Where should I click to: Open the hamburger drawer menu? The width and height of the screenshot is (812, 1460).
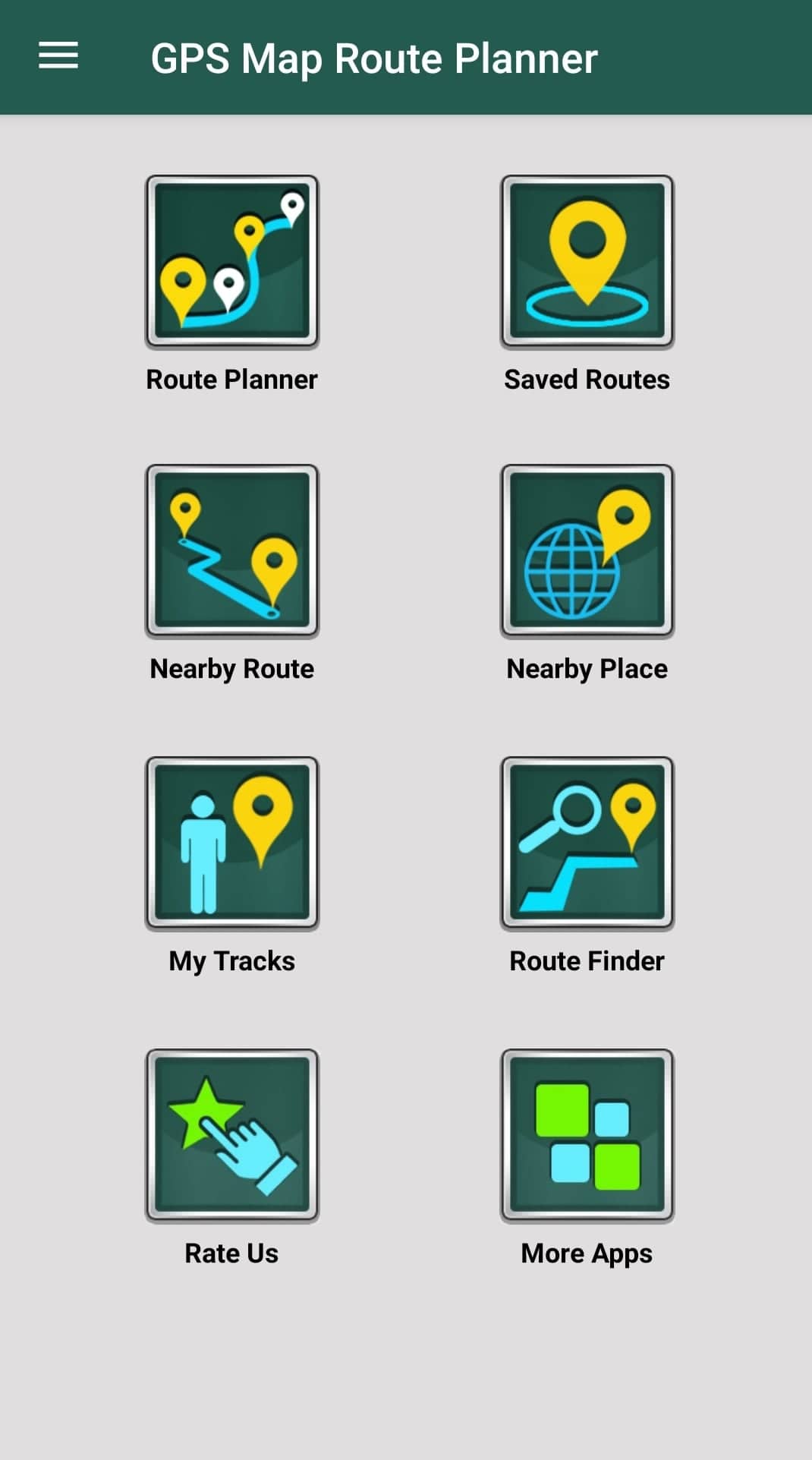[x=58, y=56]
